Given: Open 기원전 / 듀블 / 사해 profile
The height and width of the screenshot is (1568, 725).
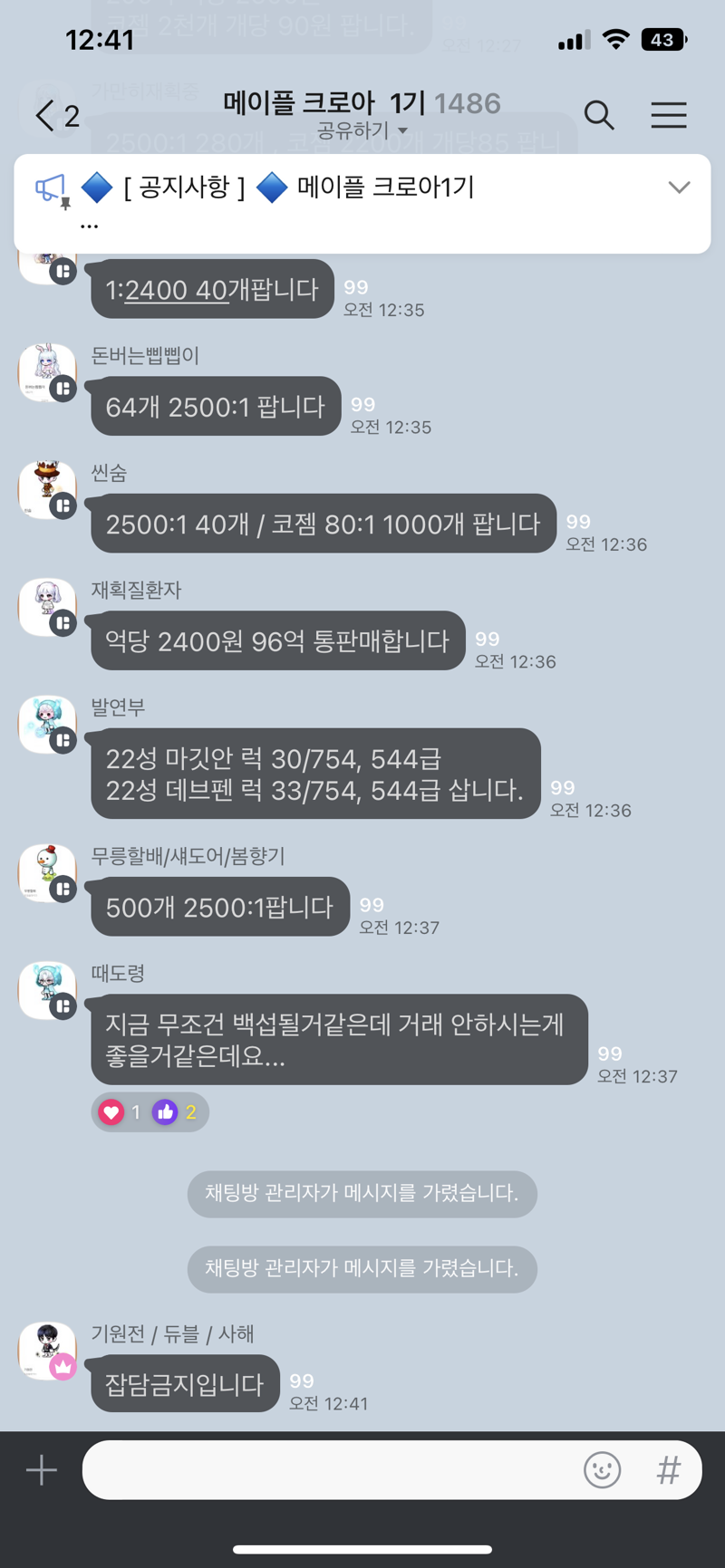Looking at the screenshot, I should 47,1351.
